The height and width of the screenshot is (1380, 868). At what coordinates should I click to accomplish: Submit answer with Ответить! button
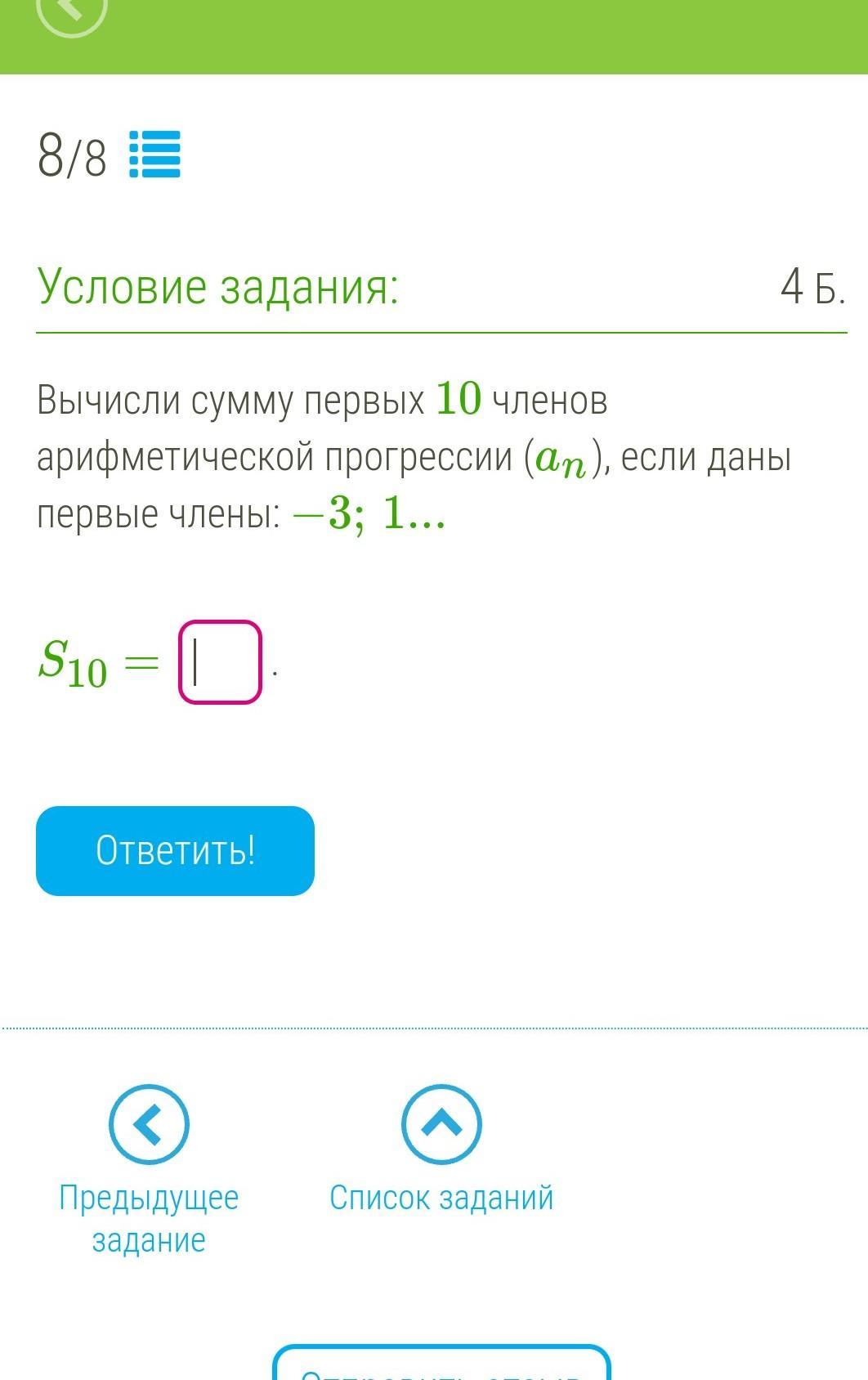click(175, 850)
